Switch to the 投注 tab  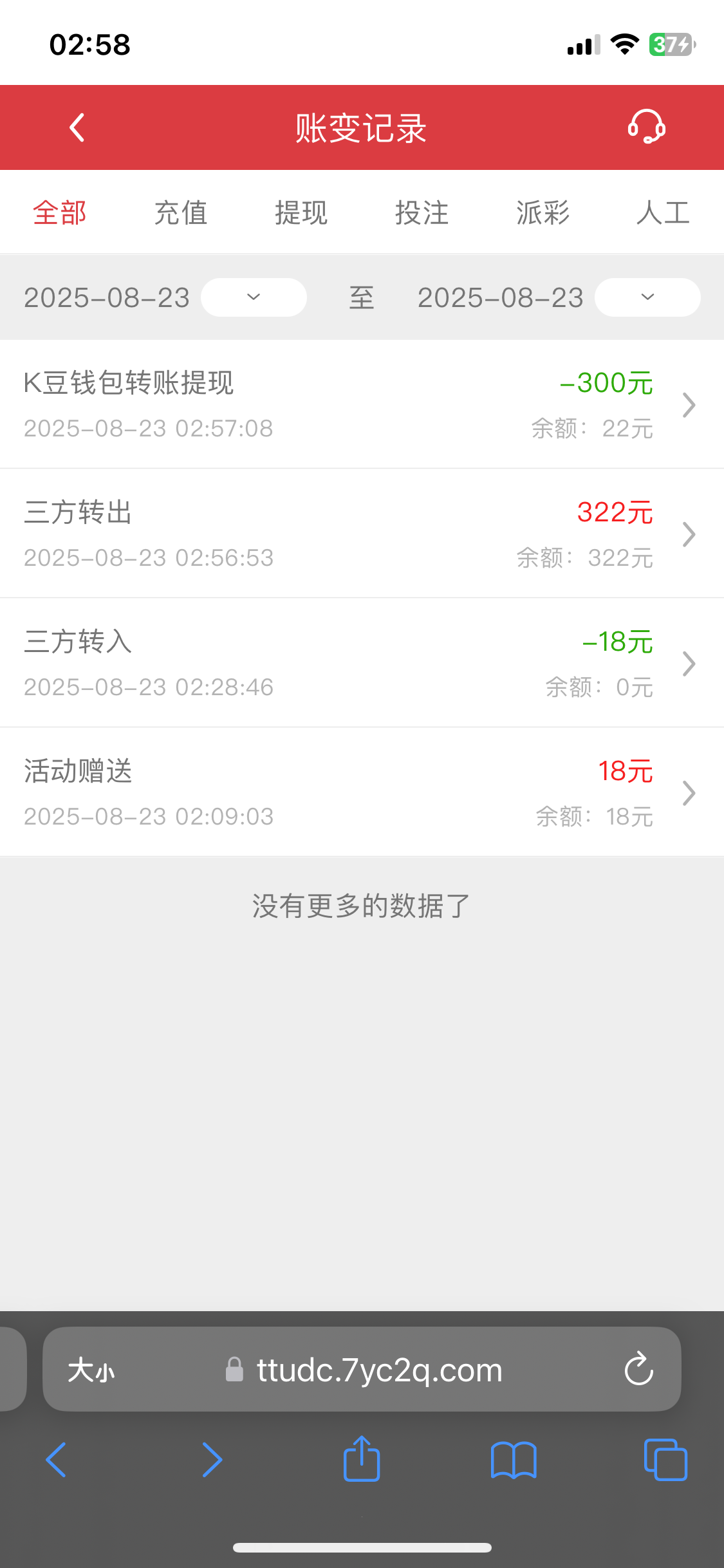point(422,212)
